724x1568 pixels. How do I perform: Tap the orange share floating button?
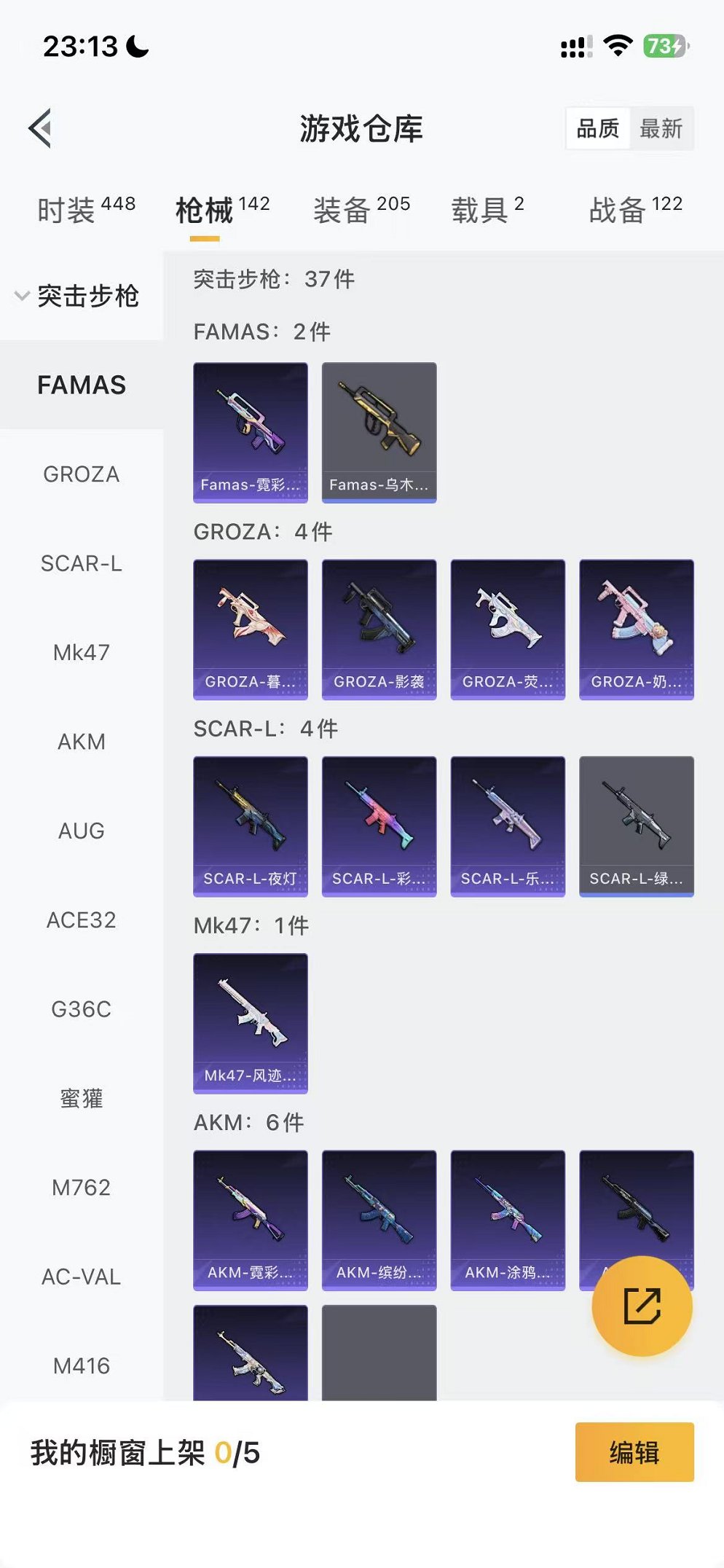tap(642, 1306)
